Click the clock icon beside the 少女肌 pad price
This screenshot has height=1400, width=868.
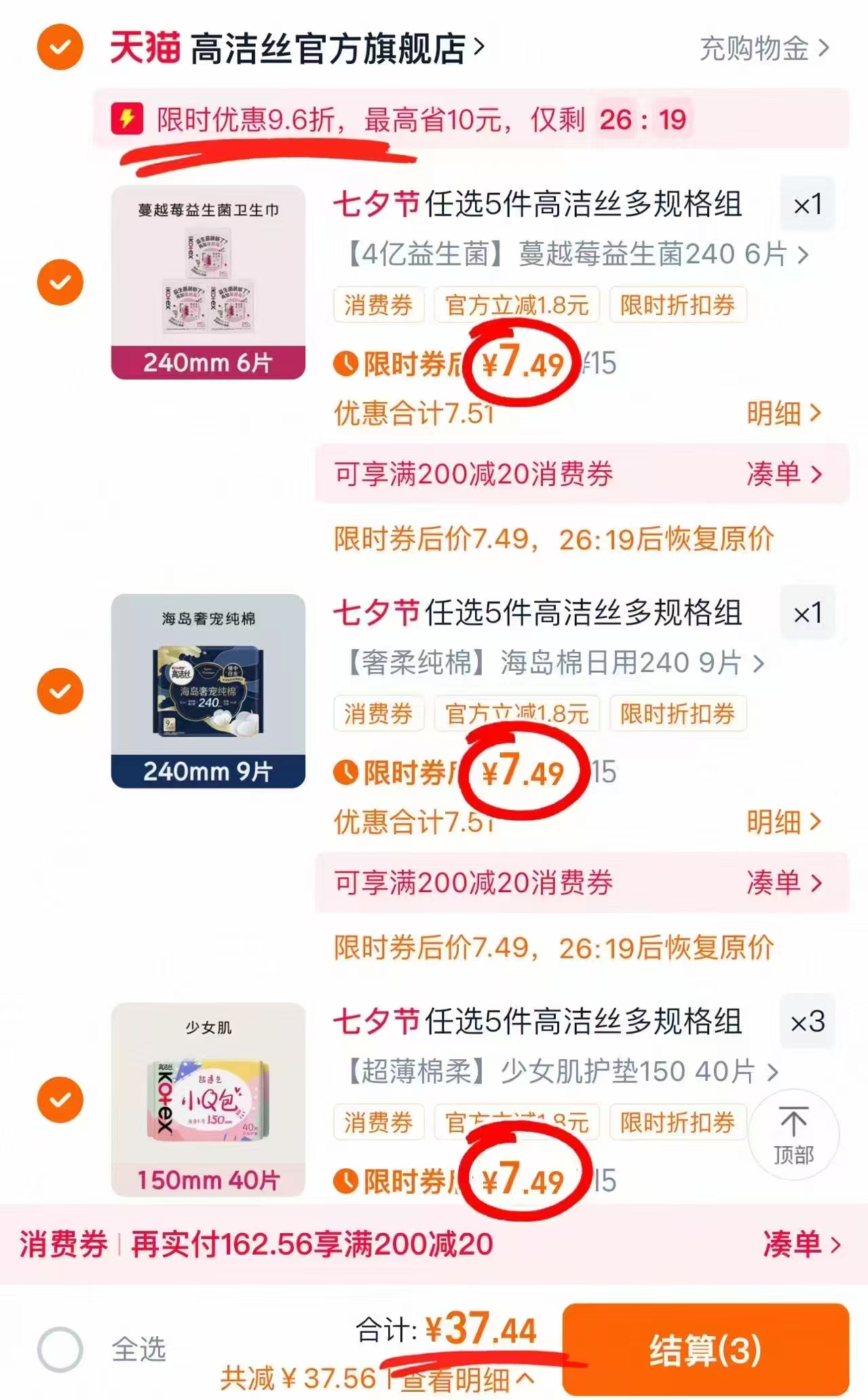(346, 1180)
